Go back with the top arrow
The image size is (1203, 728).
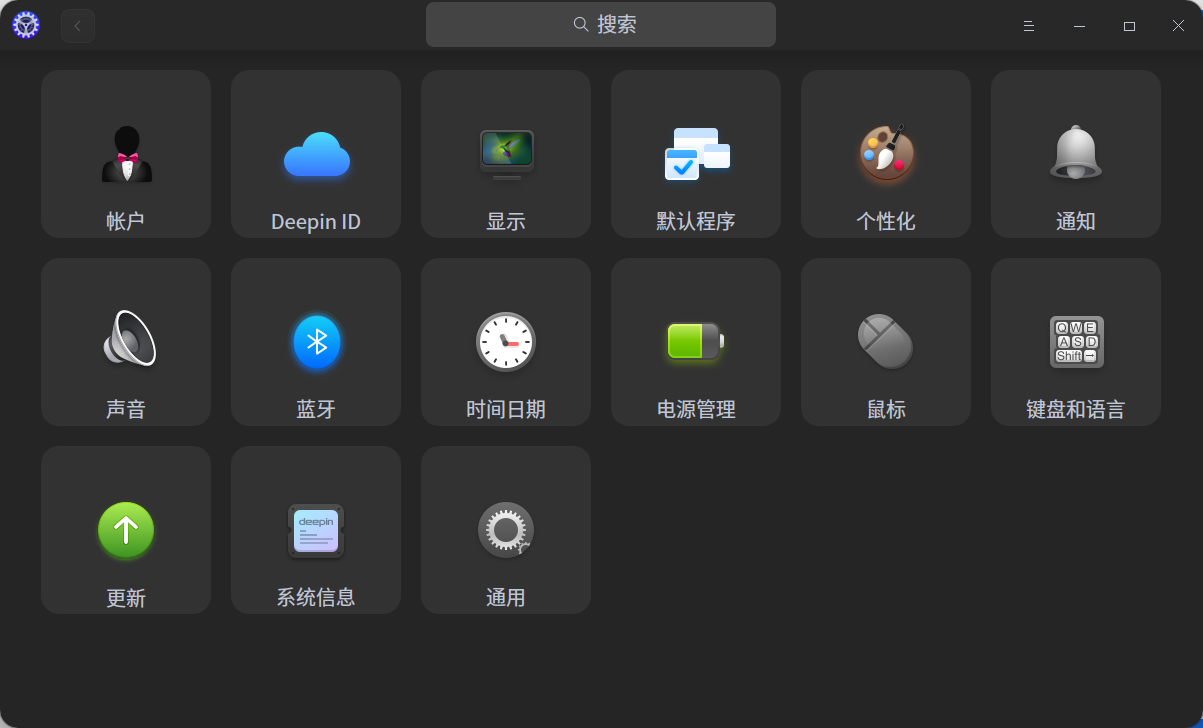coord(78,26)
